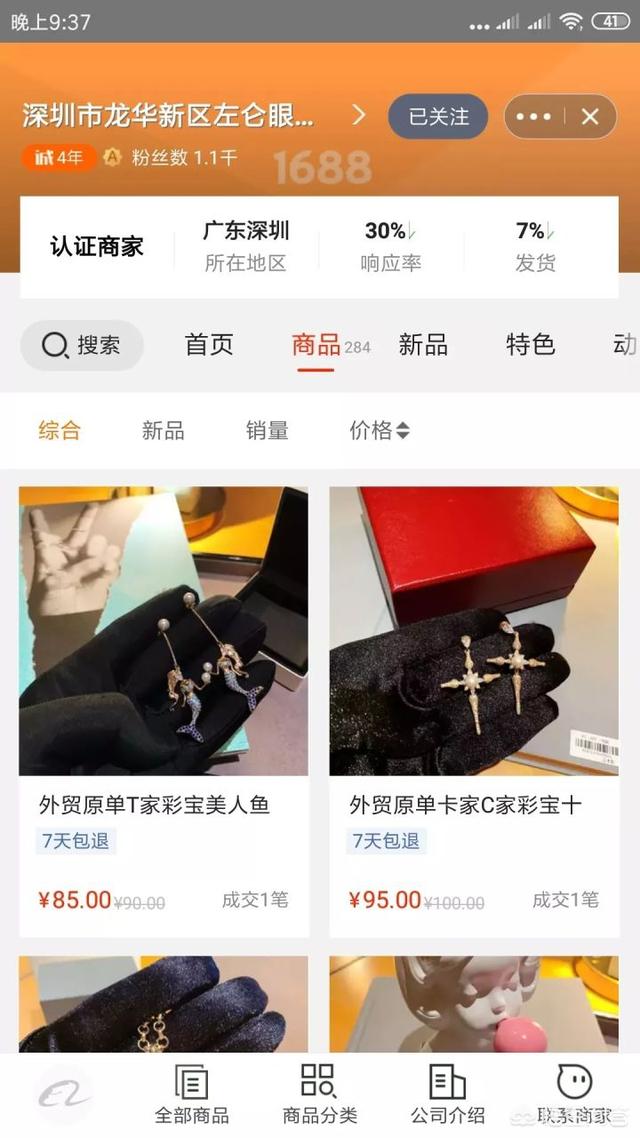Sort products by 销量
Viewport: 640px width, 1138px height.
point(267,431)
